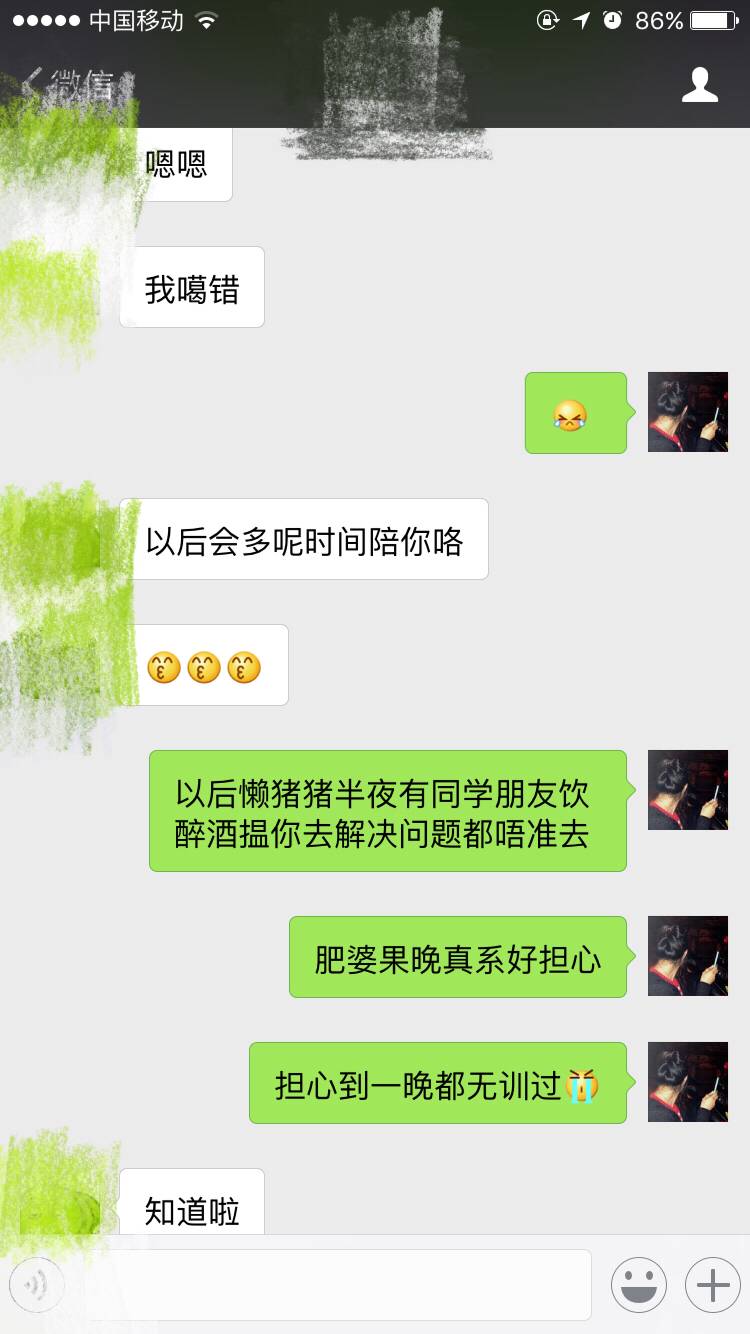Image resolution: width=750 pixels, height=1334 pixels.
Task: Switch to voice message input
Action: 37,1284
